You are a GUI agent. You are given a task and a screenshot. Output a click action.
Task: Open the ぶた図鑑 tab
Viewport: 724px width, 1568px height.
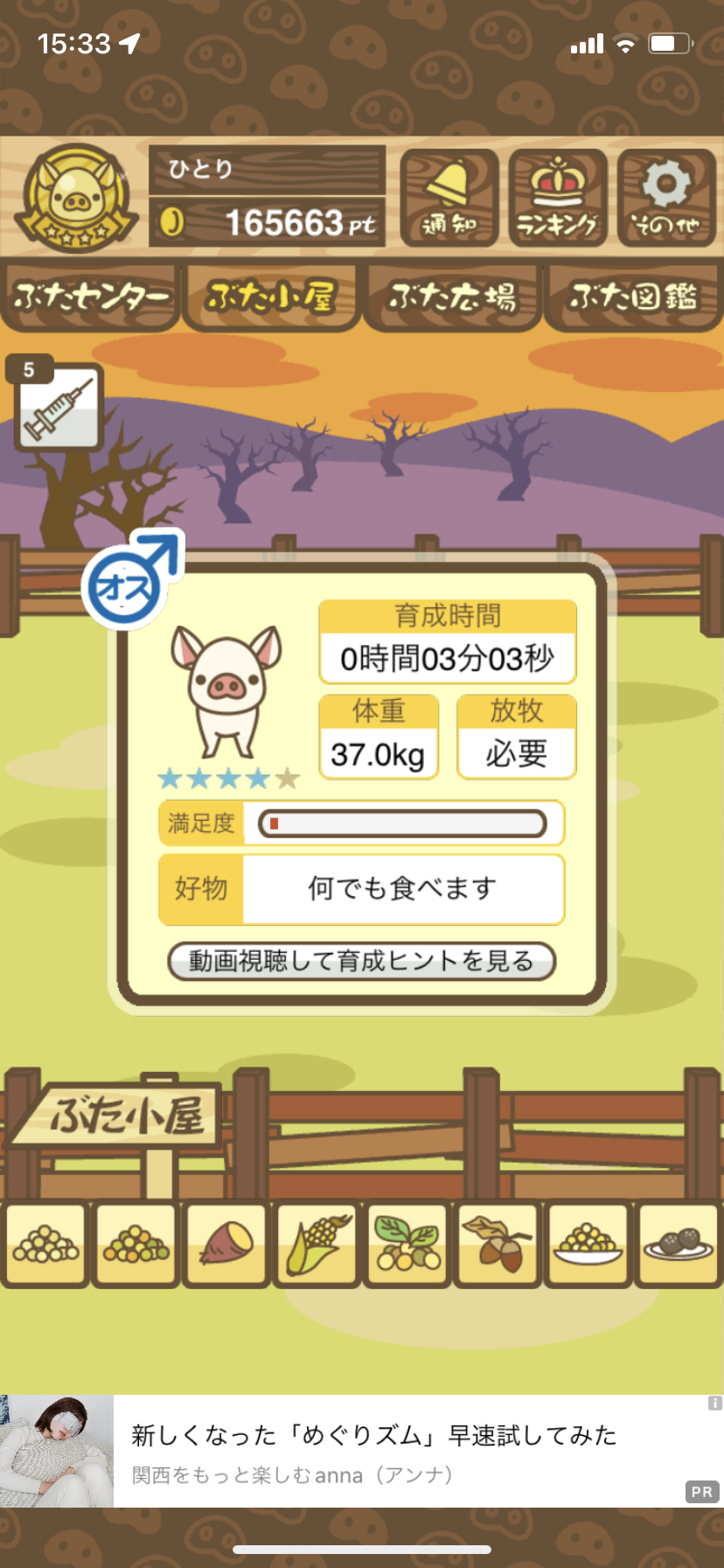tap(633, 298)
